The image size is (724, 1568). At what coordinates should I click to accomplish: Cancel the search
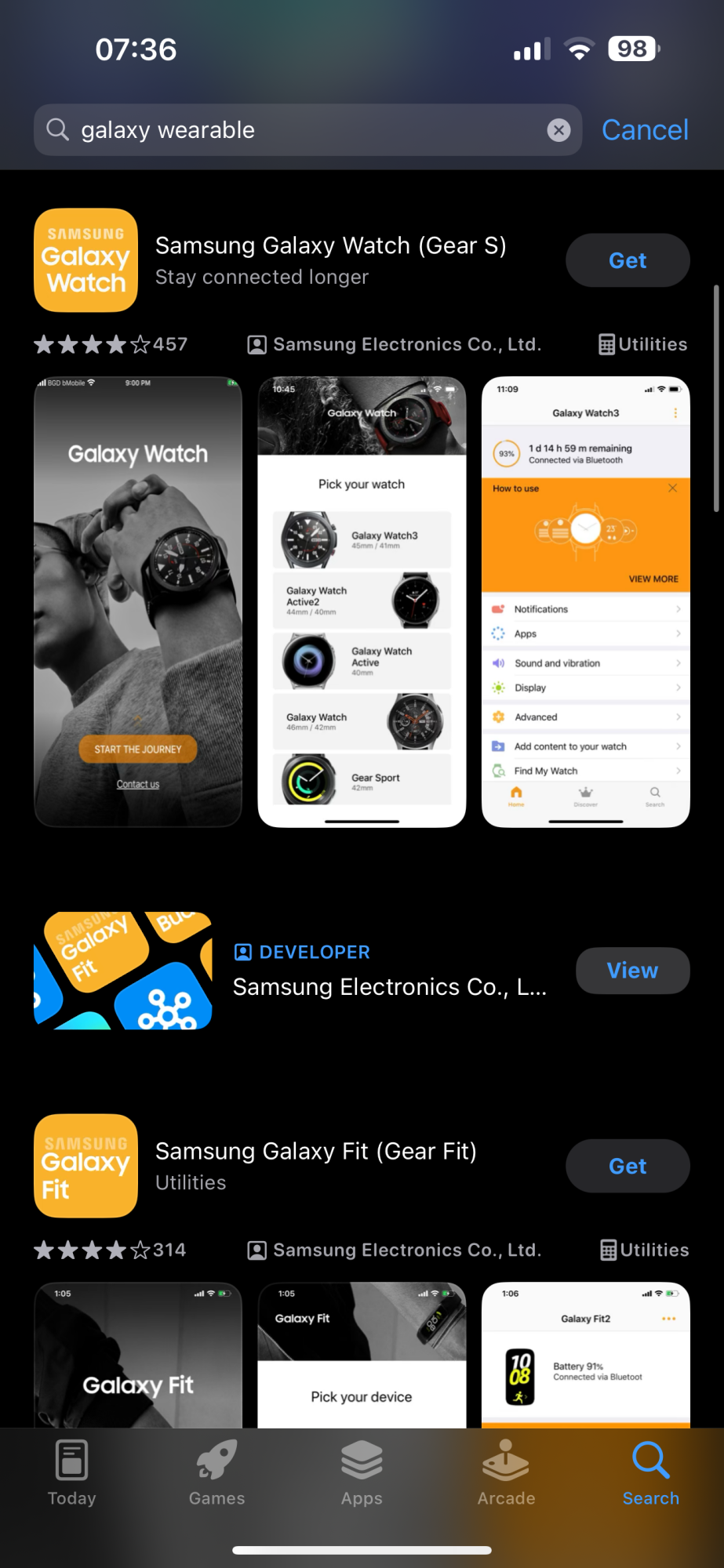(645, 130)
